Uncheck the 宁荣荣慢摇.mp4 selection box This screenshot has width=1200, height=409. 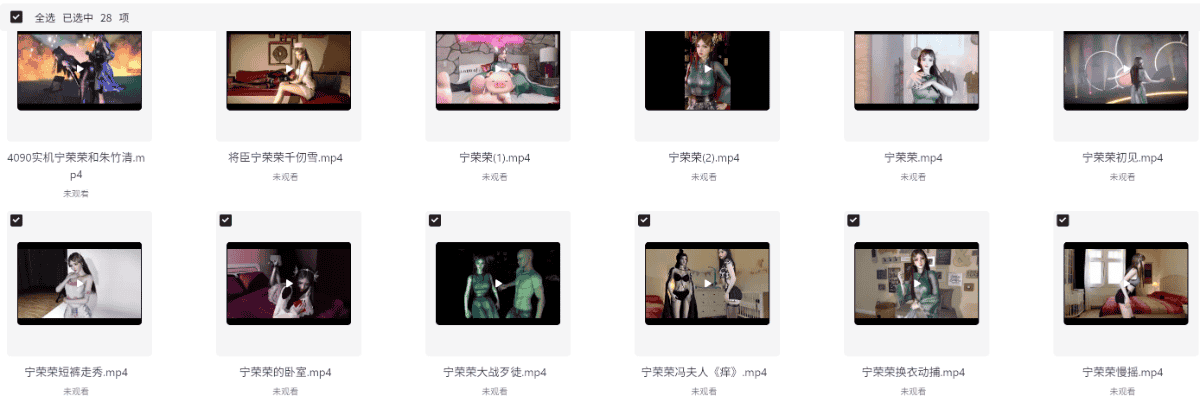click(1062, 220)
